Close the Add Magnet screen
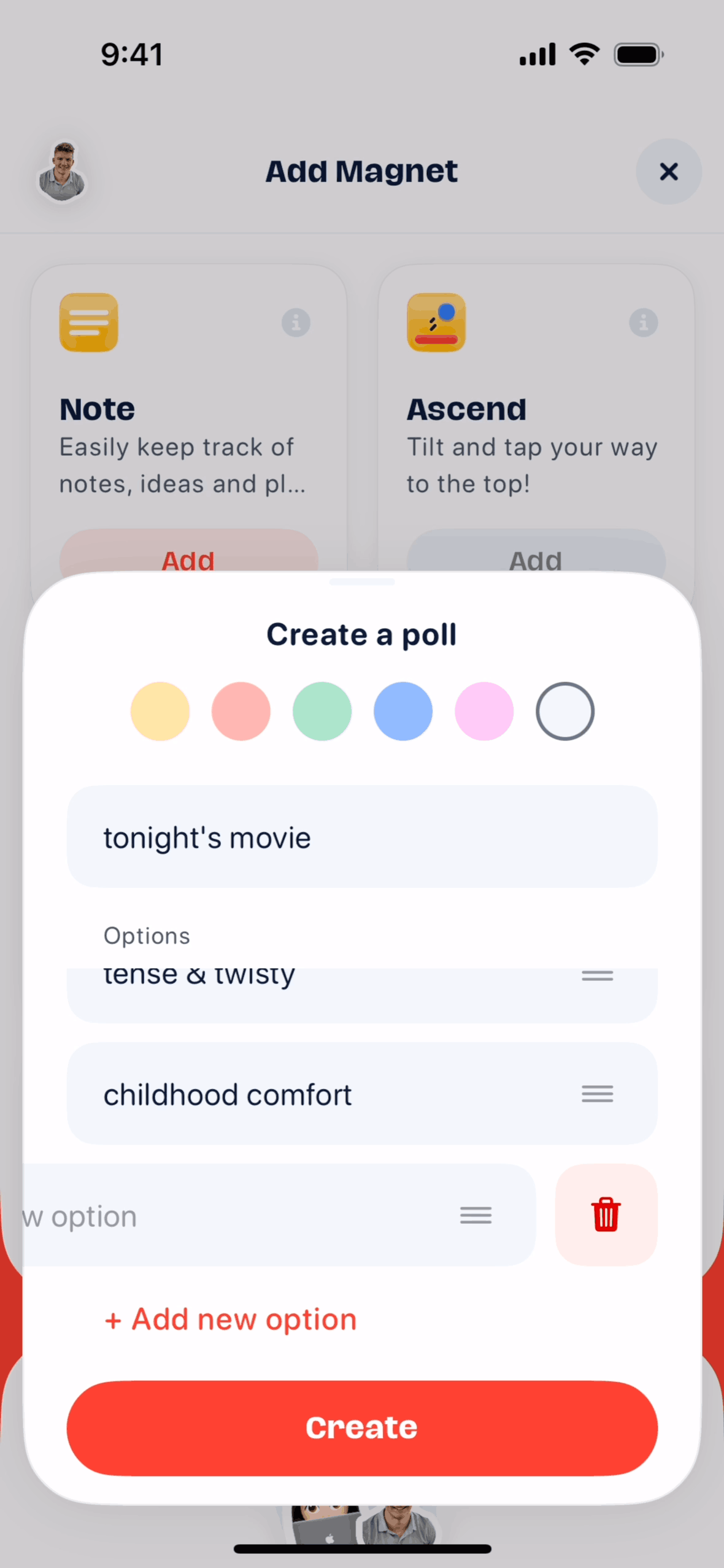Image resolution: width=724 pixels, height=1568 pixels. click(668, 172)
